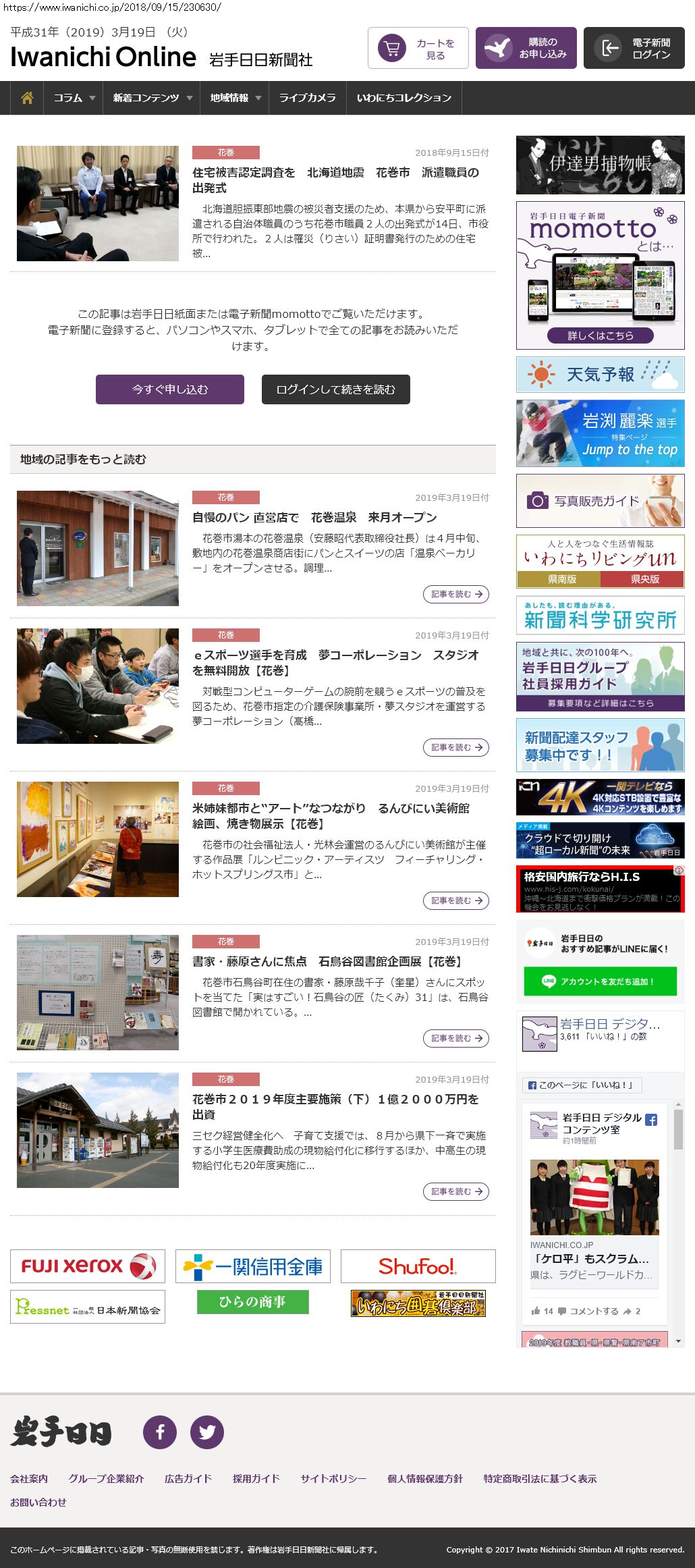This screenshot has width=695, height=1568.
Task: Expand the 地域情報 menu
Action: point(235,98)
